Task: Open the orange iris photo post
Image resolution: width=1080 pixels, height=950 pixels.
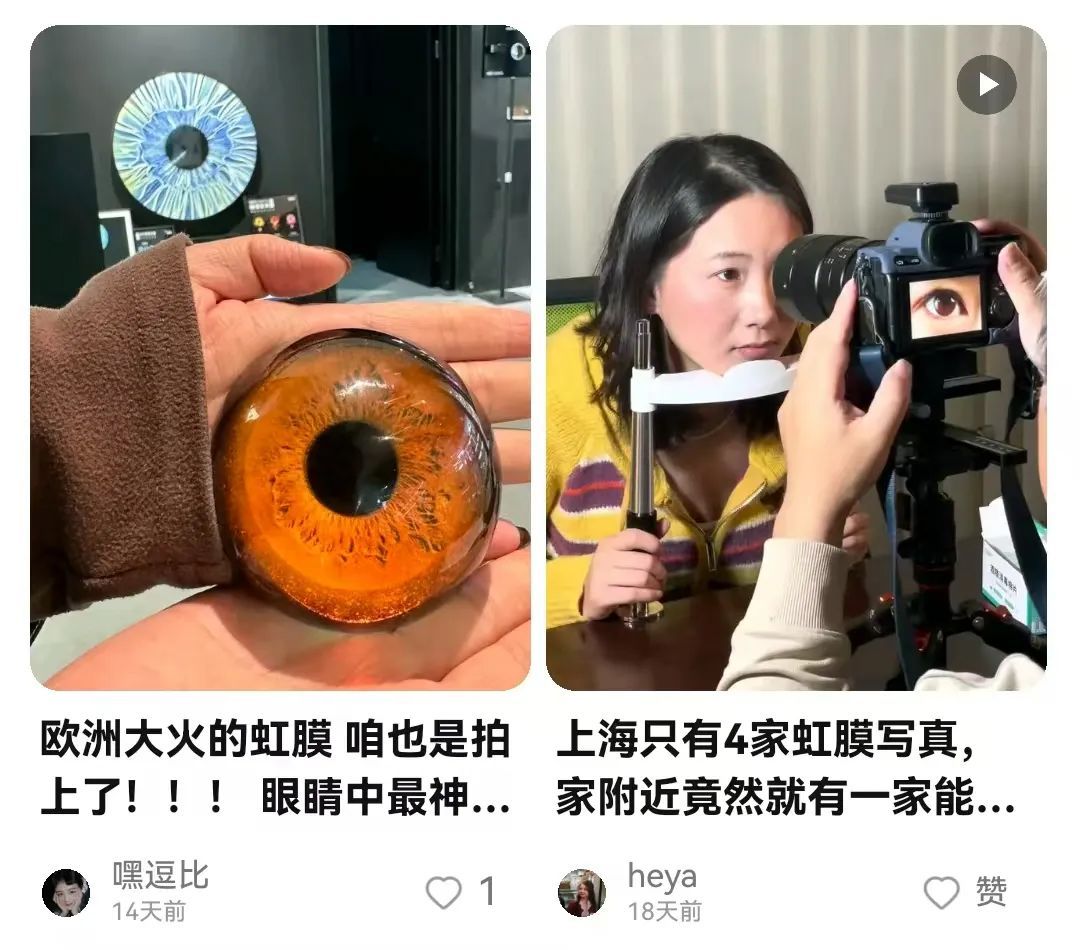Action: click(280, 360)
